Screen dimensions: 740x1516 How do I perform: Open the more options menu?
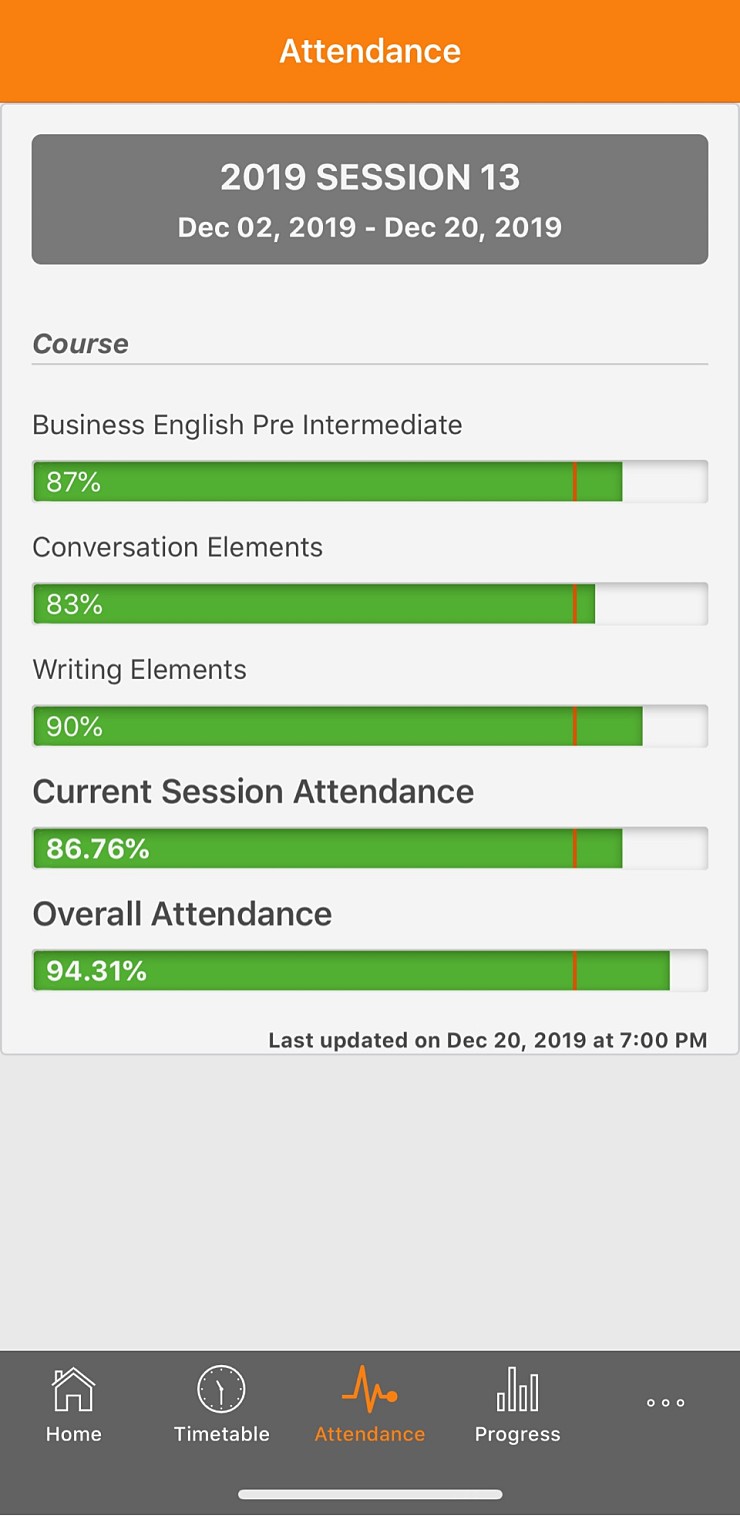666,1403
